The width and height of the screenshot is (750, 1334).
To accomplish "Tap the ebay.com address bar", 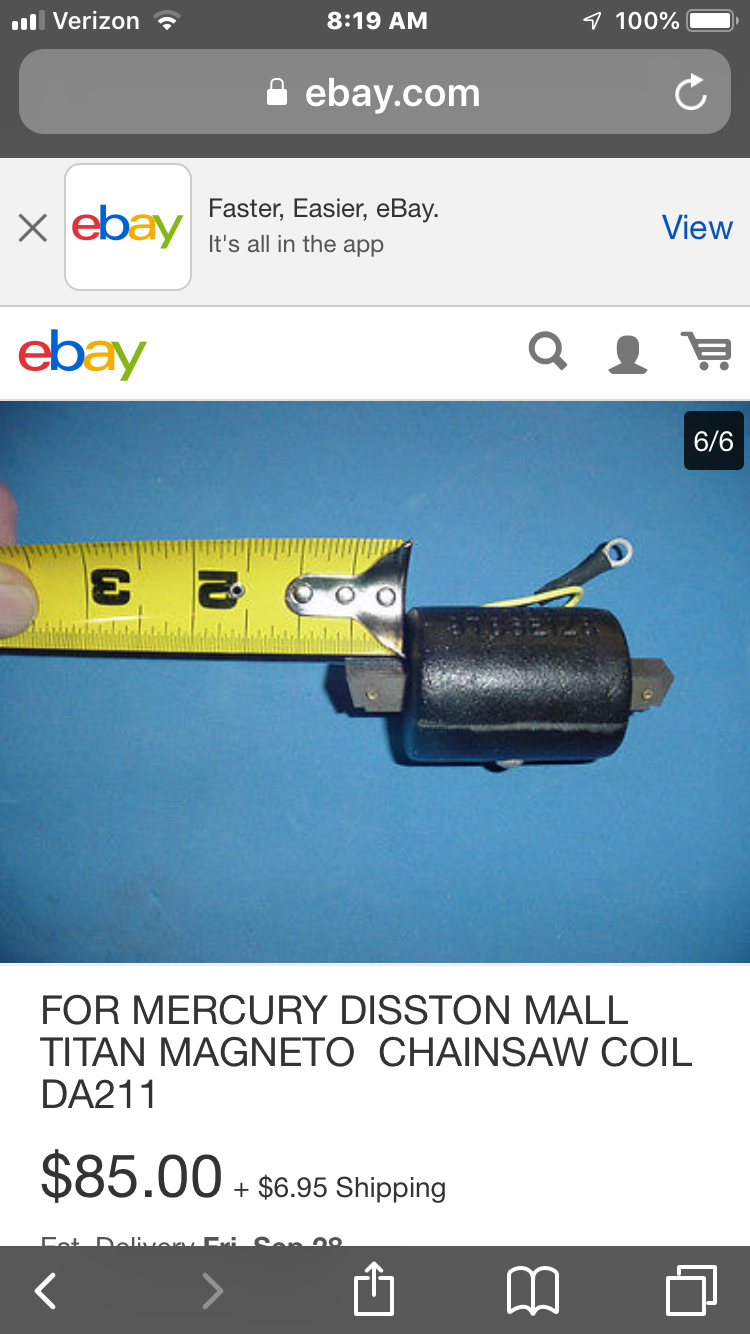I will coord(374,92).
